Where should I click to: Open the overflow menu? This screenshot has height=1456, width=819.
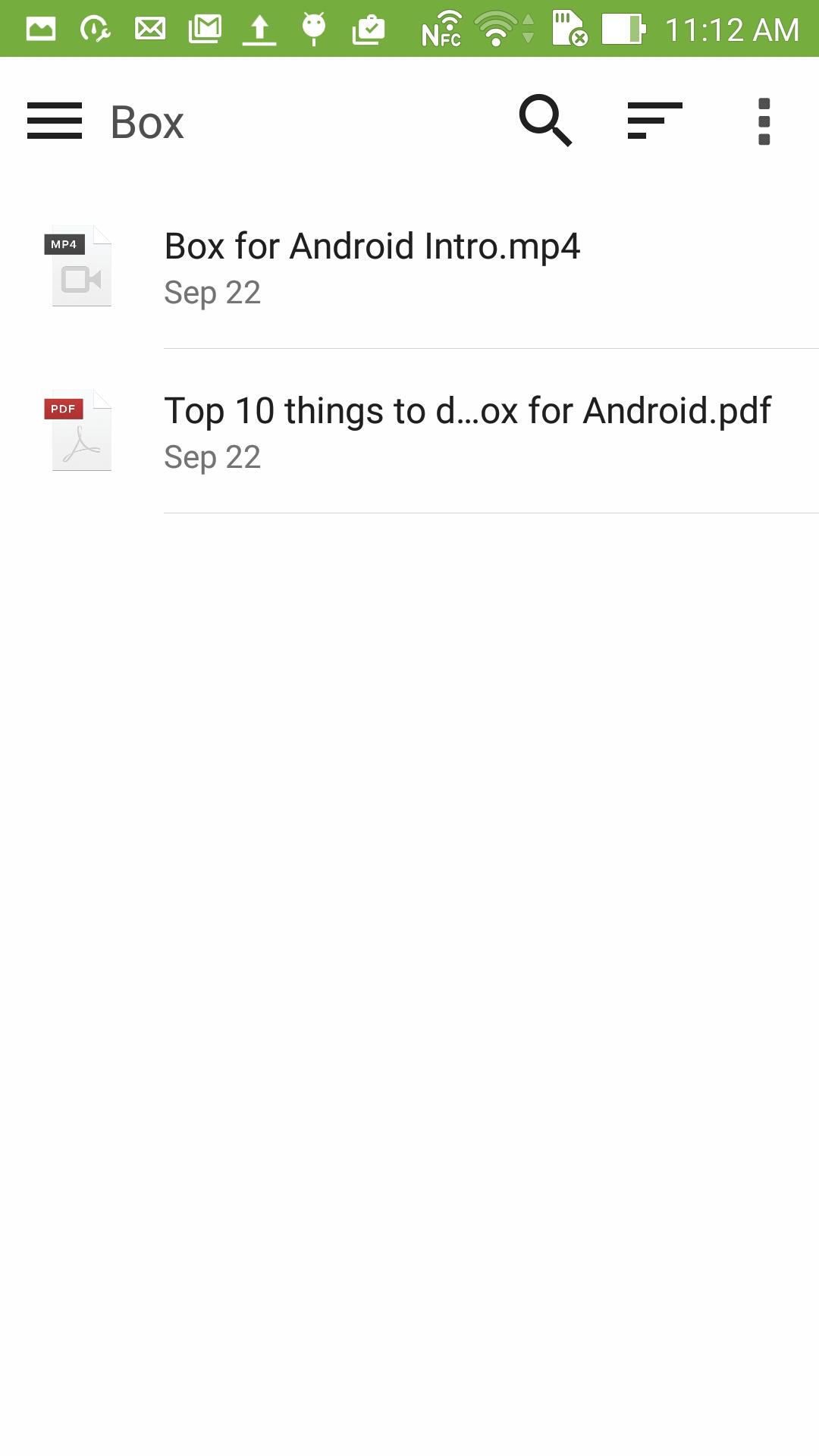click(x=764, y=121)
